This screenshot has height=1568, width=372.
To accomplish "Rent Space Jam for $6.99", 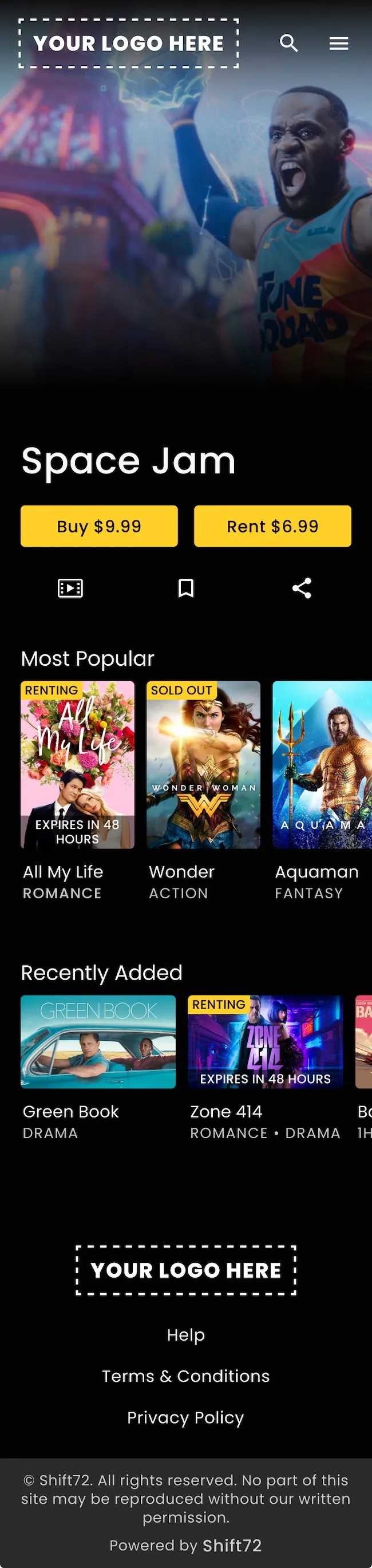I will click(272, 526).
